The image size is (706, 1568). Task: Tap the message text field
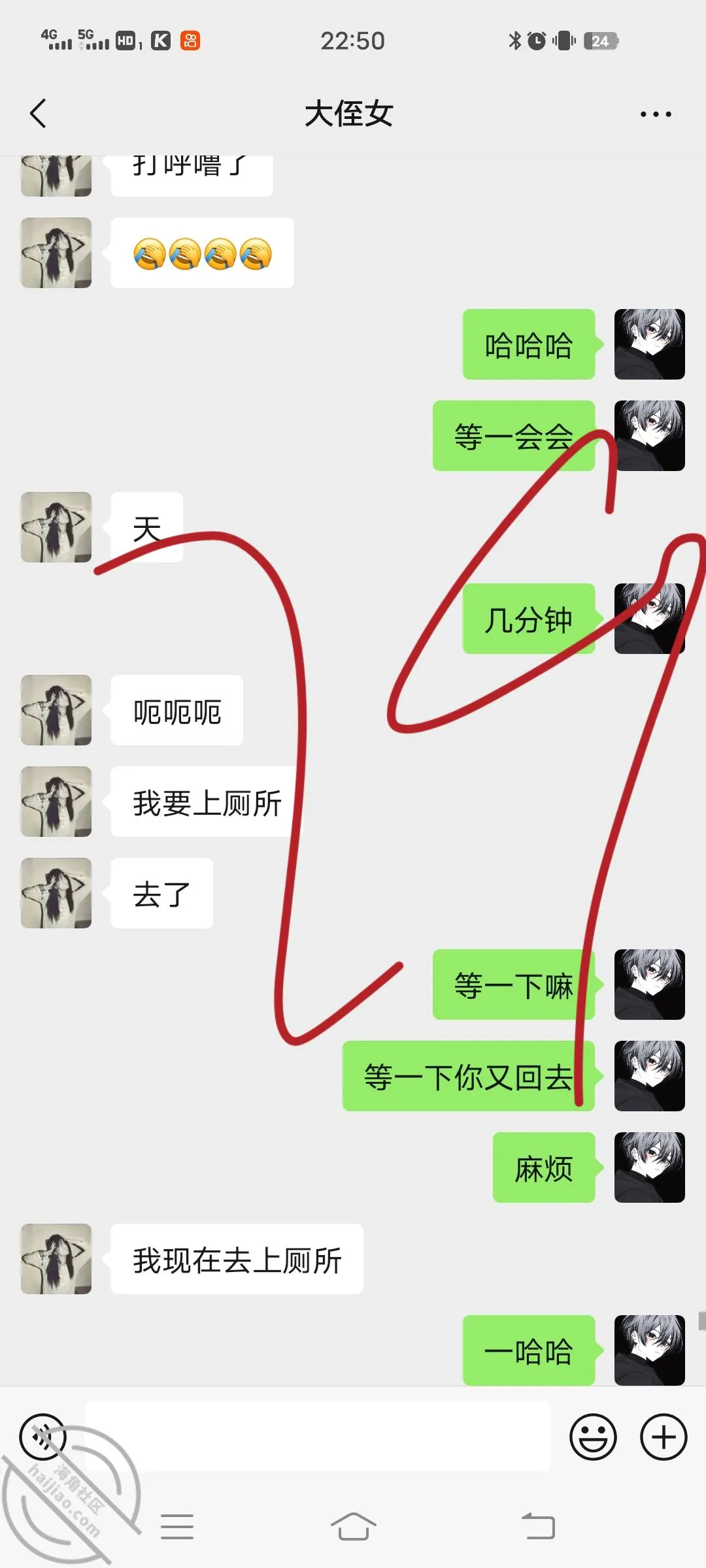(x=317, y=1436)
